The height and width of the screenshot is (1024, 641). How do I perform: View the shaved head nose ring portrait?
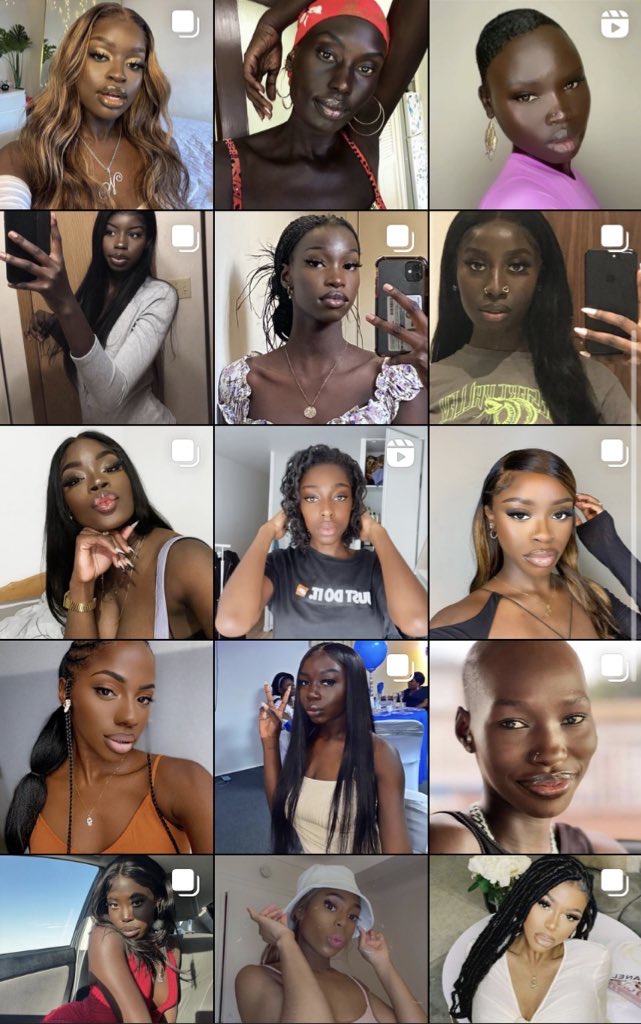click(x=535, y=747)
